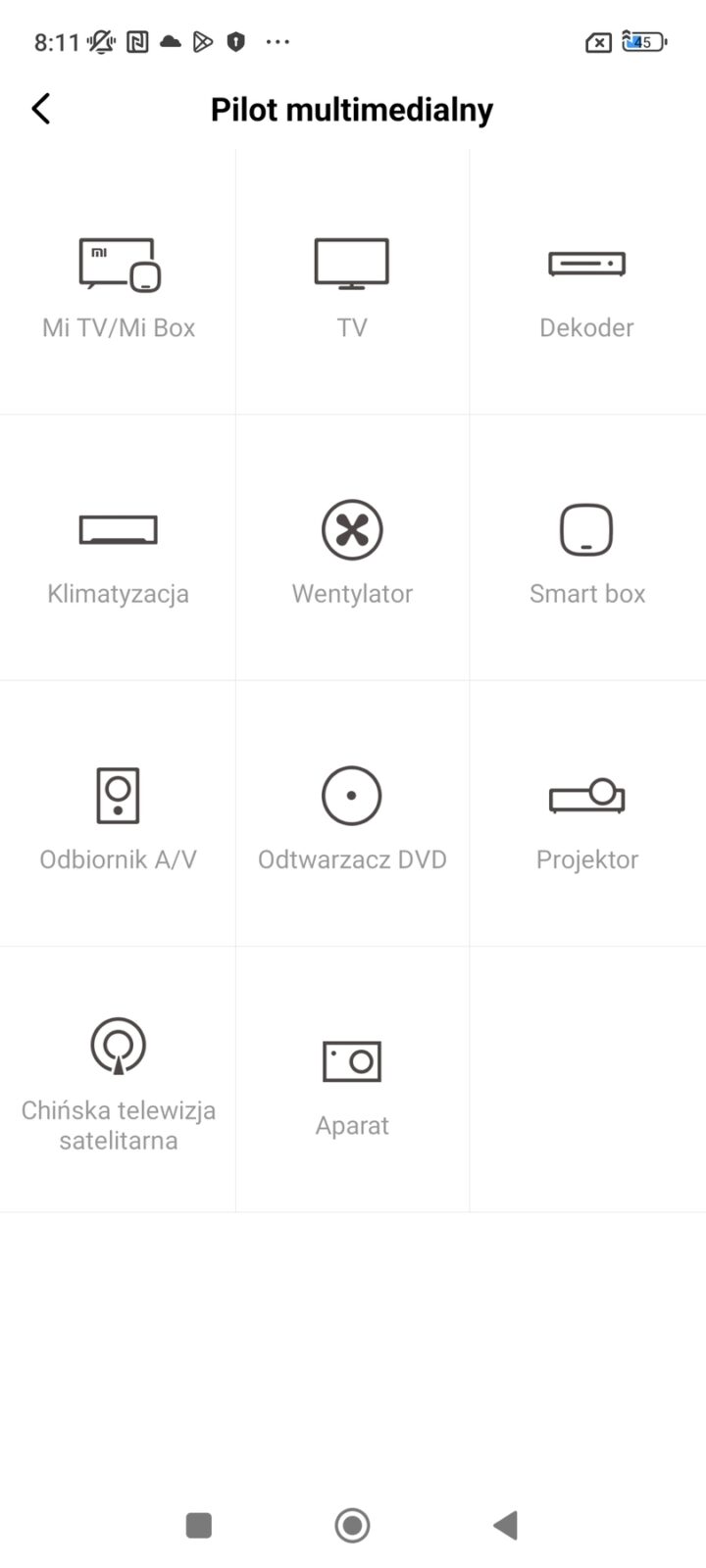Pick the Wentylator remote option
The height and width of the screenshot is (1568, 706).
pyautogui.click(x=352, y=551)
